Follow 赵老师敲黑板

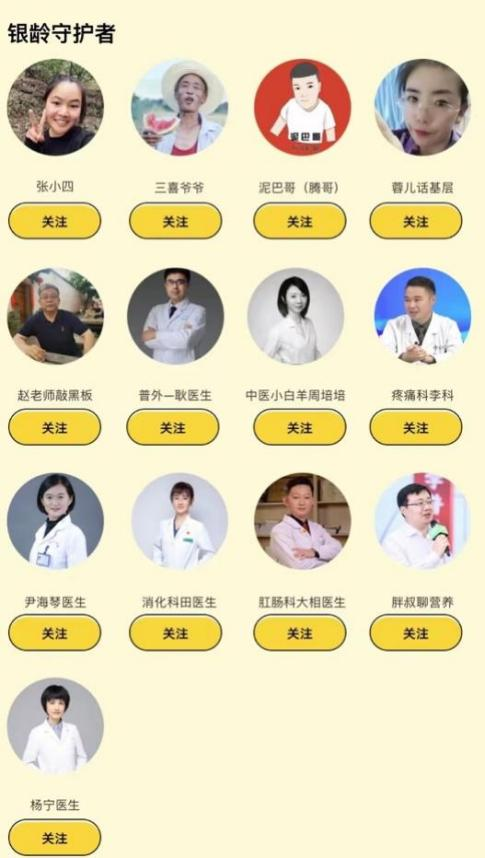pos(55,427)
